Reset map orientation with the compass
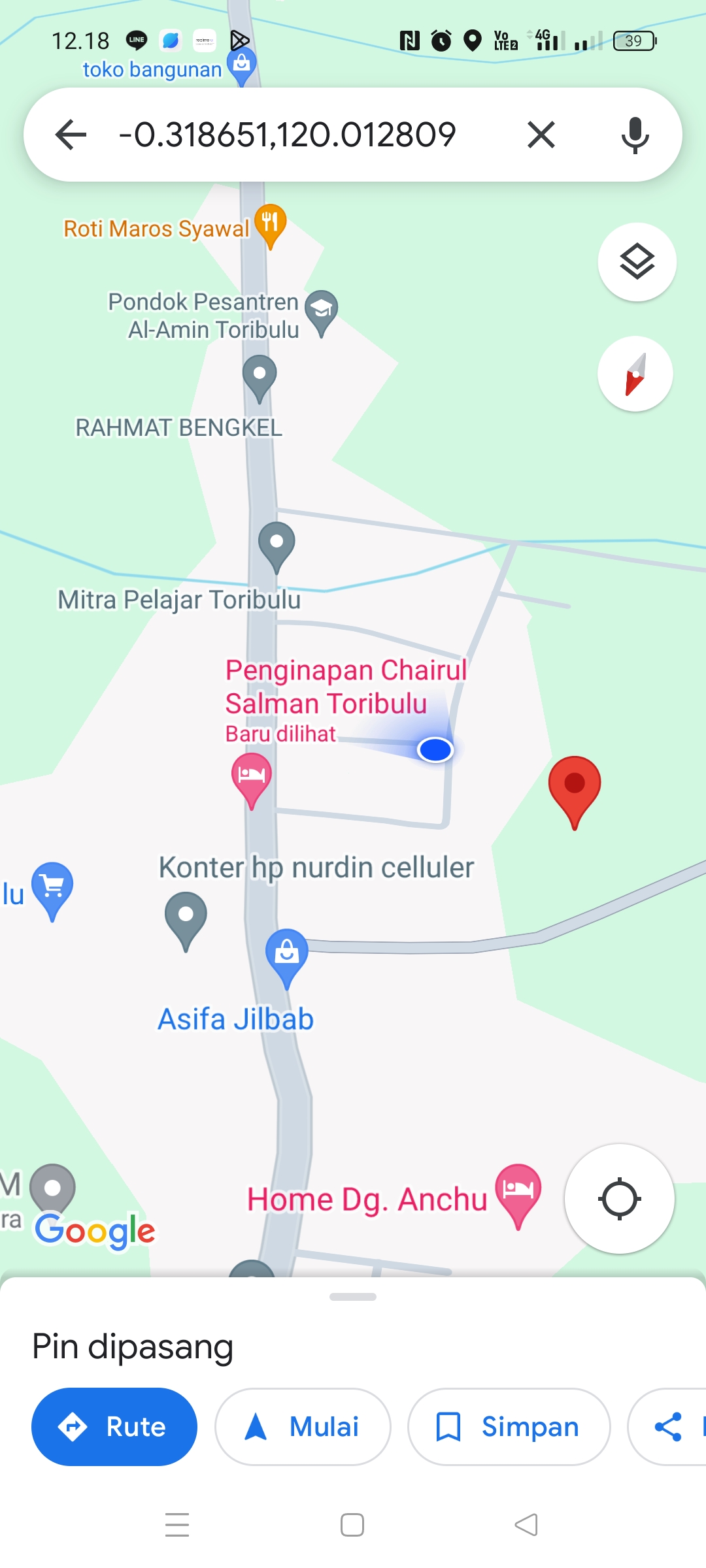 [635, 374]
